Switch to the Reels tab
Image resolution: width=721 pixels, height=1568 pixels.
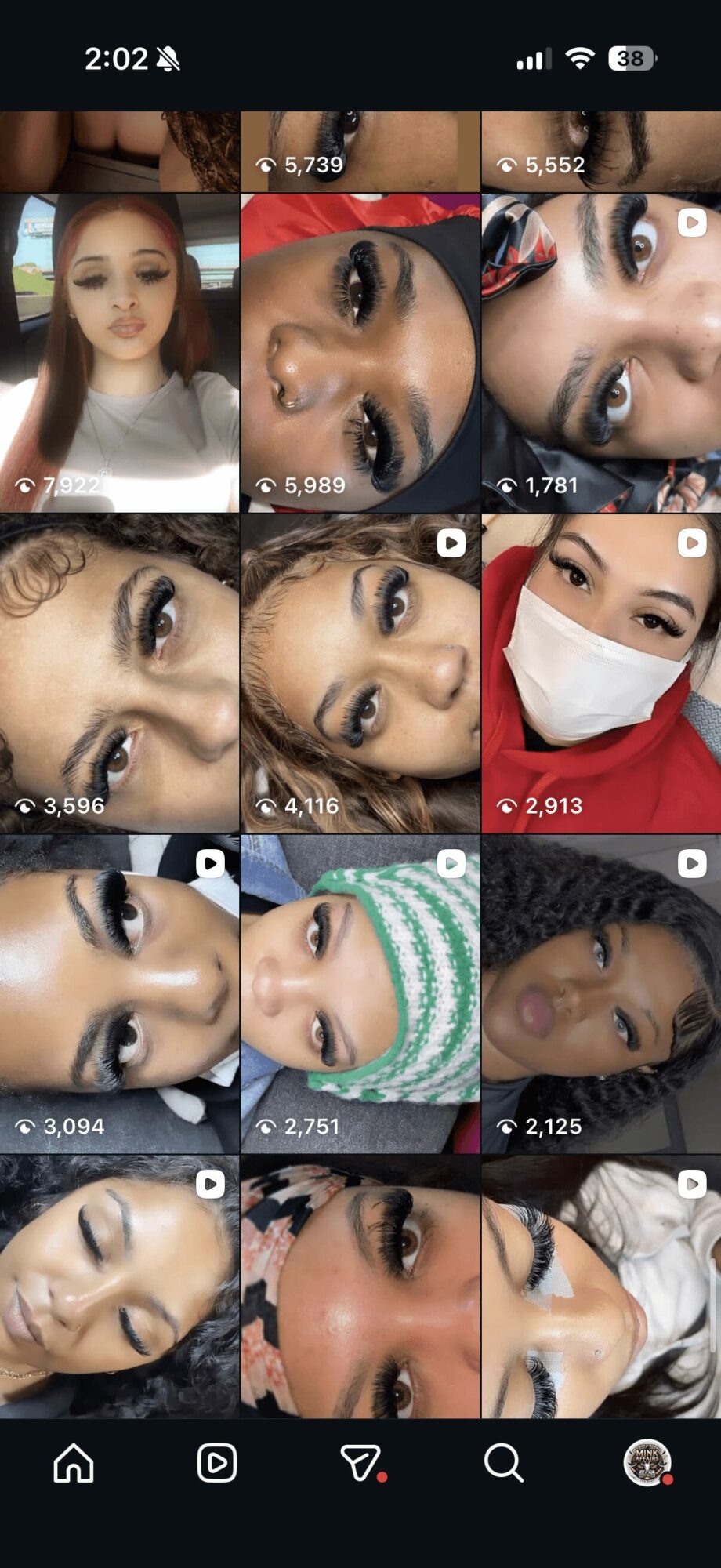point(217,1463)
